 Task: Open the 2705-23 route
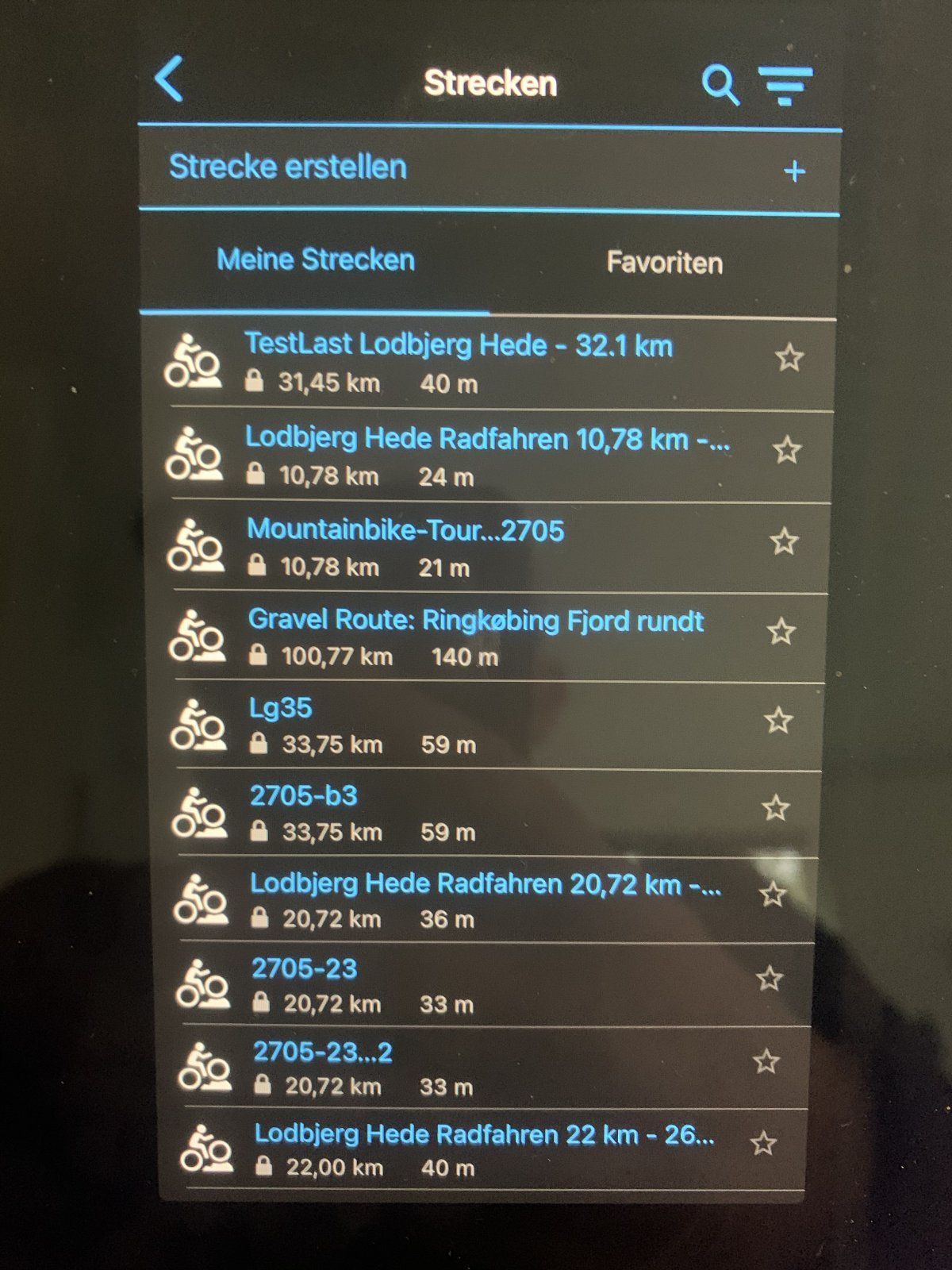coord(305,969)
